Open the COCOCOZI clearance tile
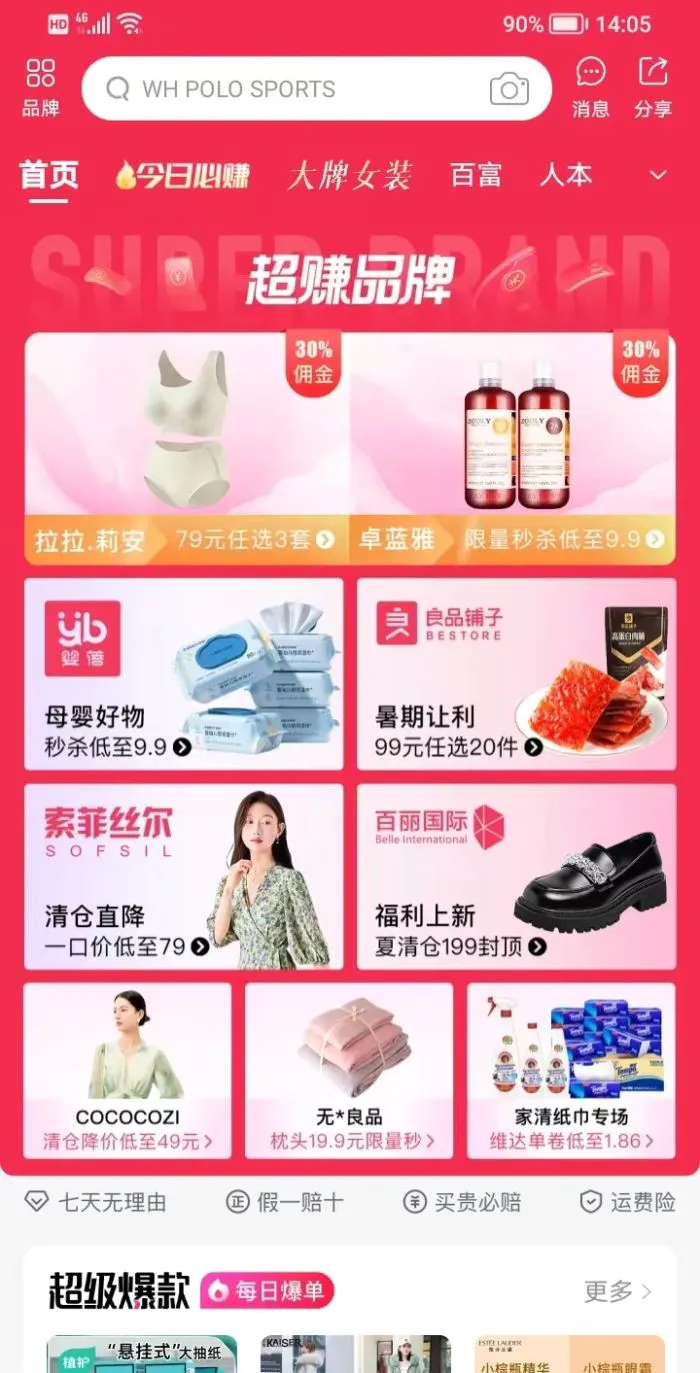Viewport: 700px width, 1373px height. (x=127, y=1070)
